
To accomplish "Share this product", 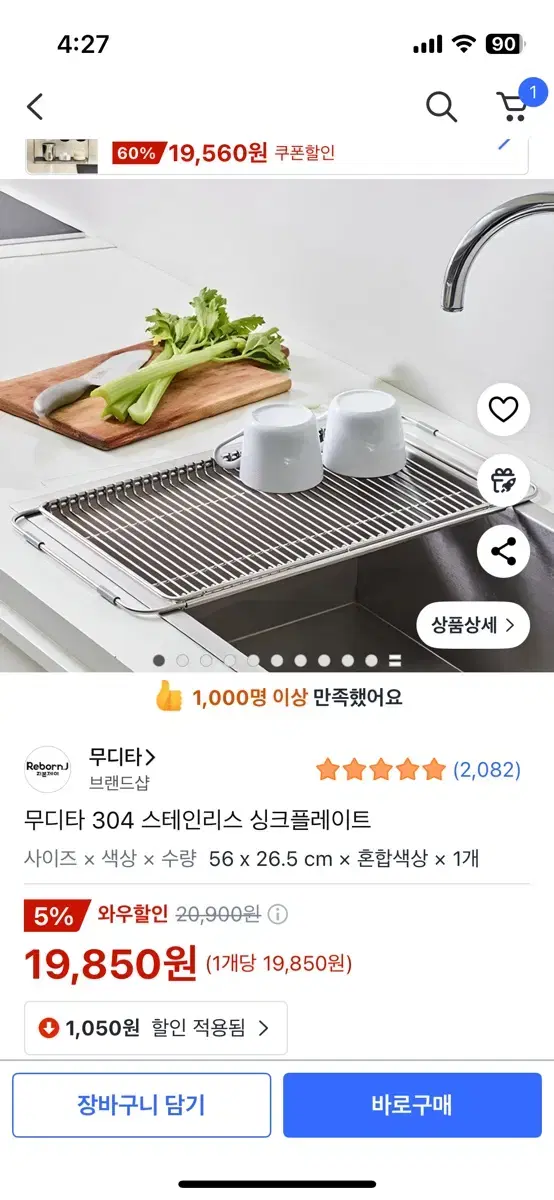I will [x=503, y=551].
